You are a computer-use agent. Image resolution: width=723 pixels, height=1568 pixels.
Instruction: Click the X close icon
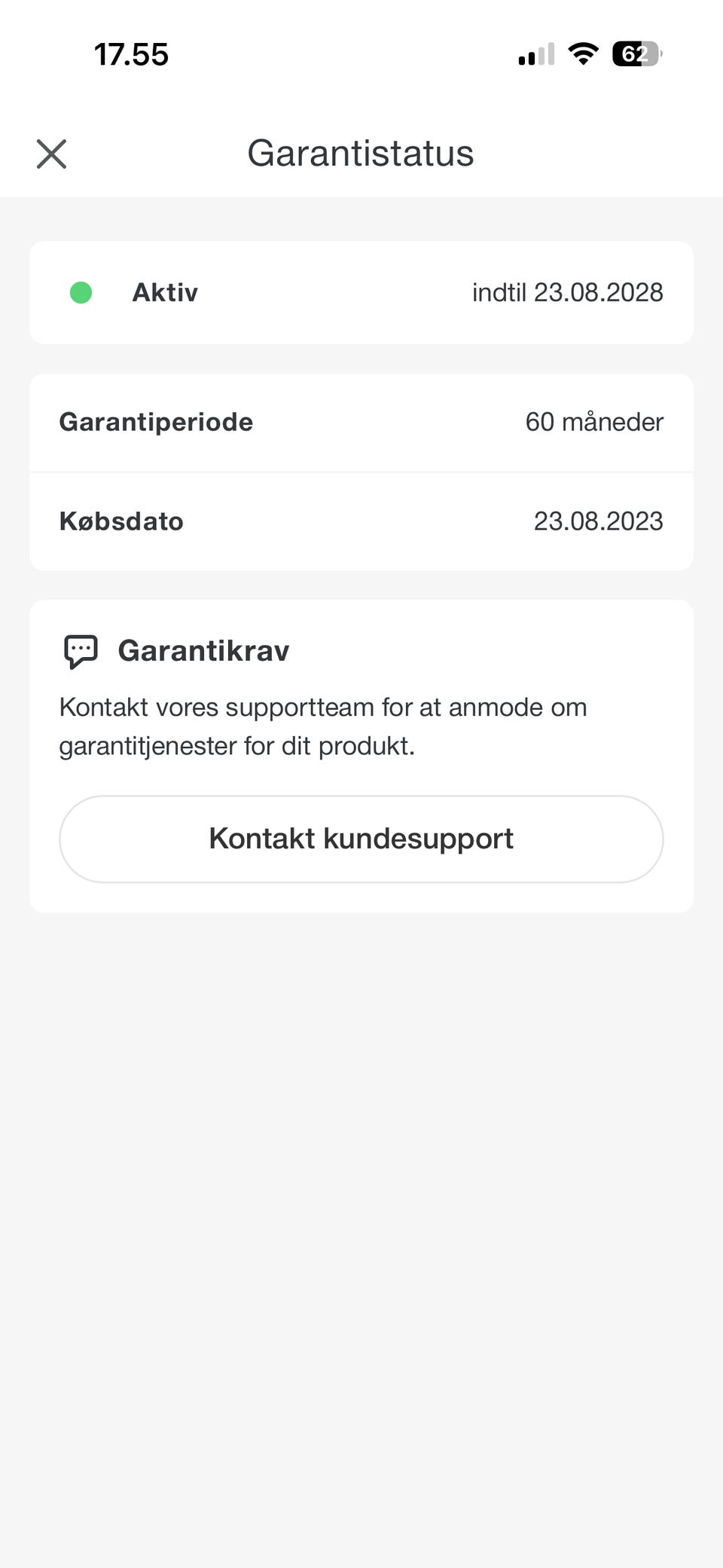pyautogui.click(x=51, y=154)
